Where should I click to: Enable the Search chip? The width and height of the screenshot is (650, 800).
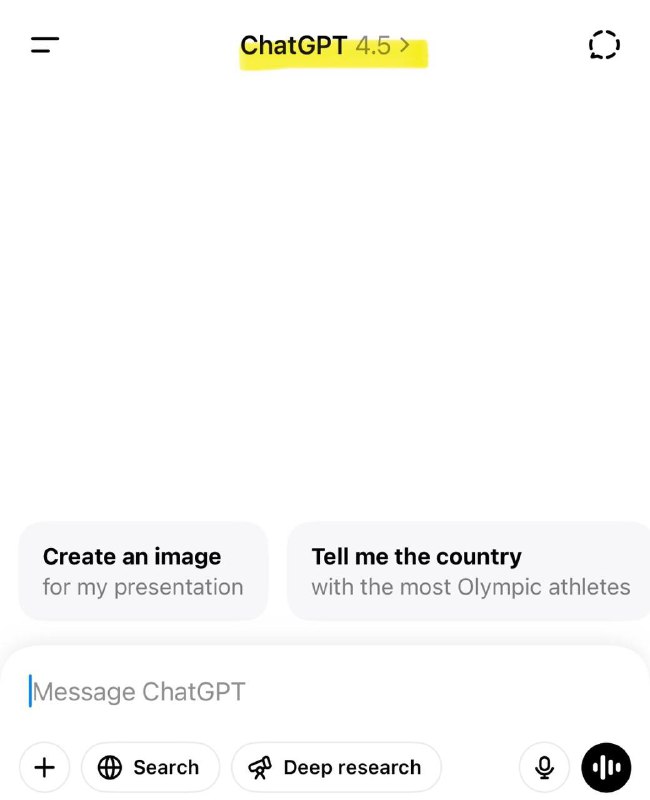(x=150, y=767)
